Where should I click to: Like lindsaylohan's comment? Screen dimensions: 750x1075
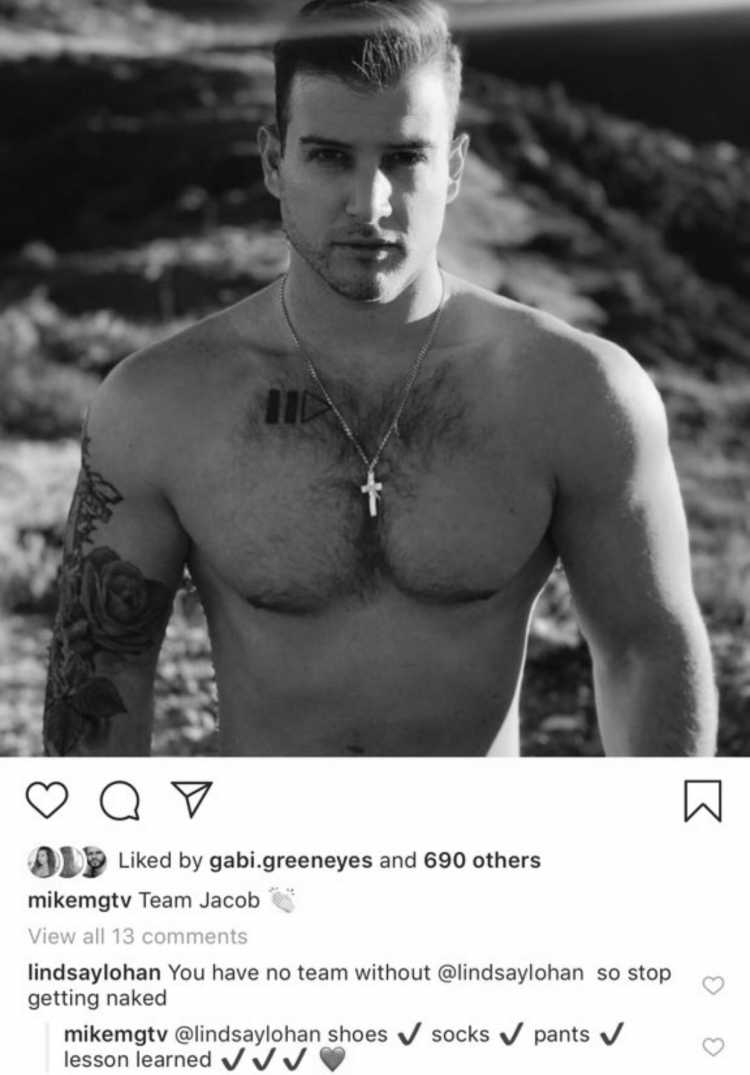713,985
